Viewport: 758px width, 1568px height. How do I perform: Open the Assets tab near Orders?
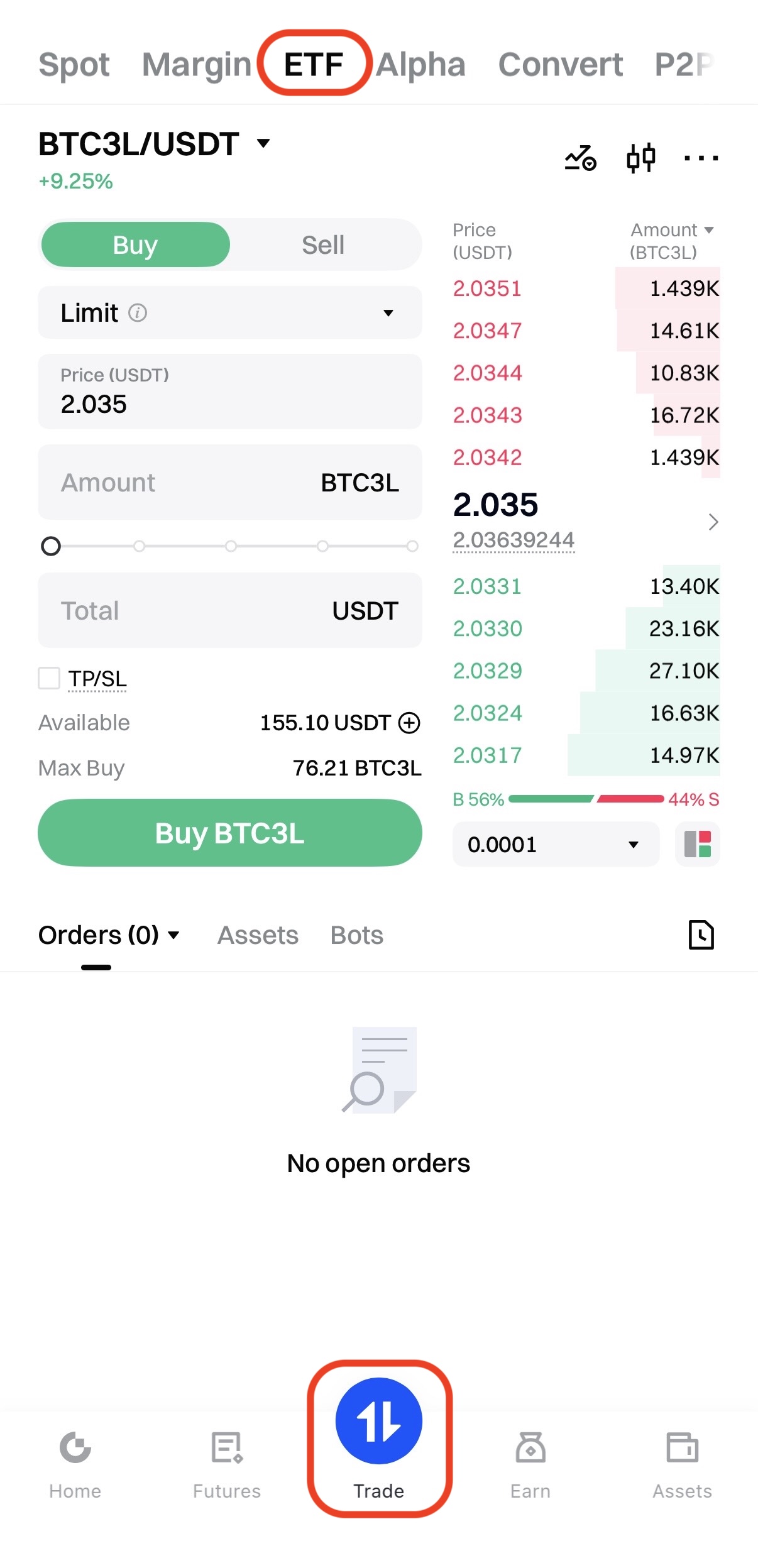point(258,935)
